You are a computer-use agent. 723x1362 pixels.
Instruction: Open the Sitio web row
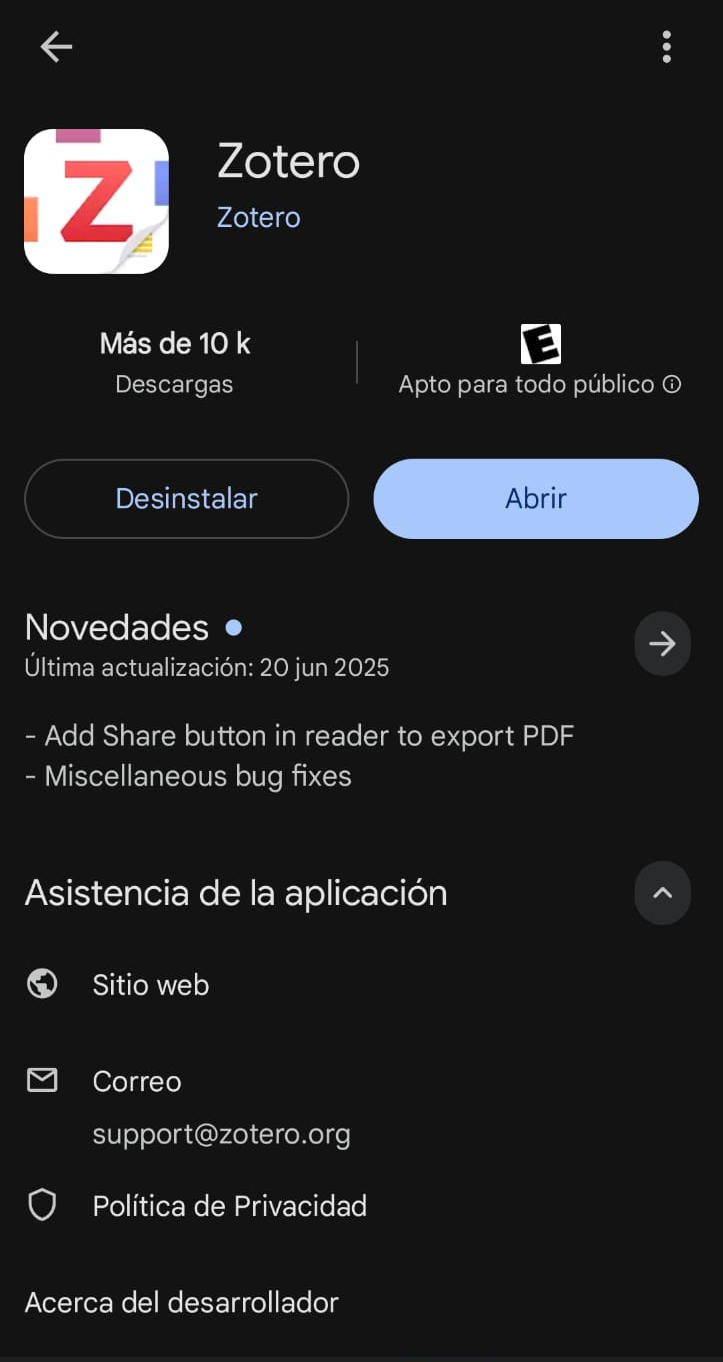(x=361, y=985)
